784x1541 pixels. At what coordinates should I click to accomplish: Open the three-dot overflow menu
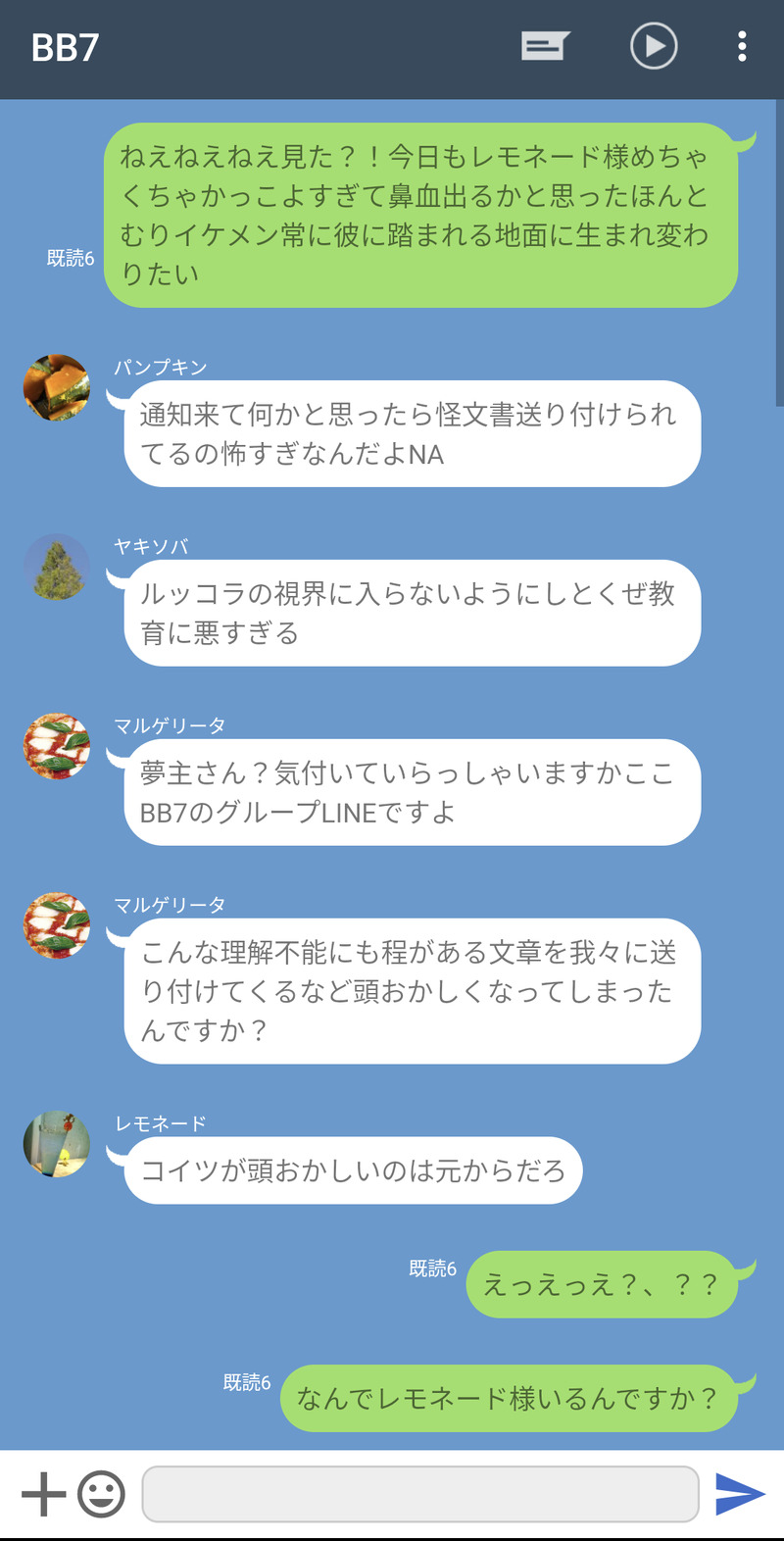point(742,46)
